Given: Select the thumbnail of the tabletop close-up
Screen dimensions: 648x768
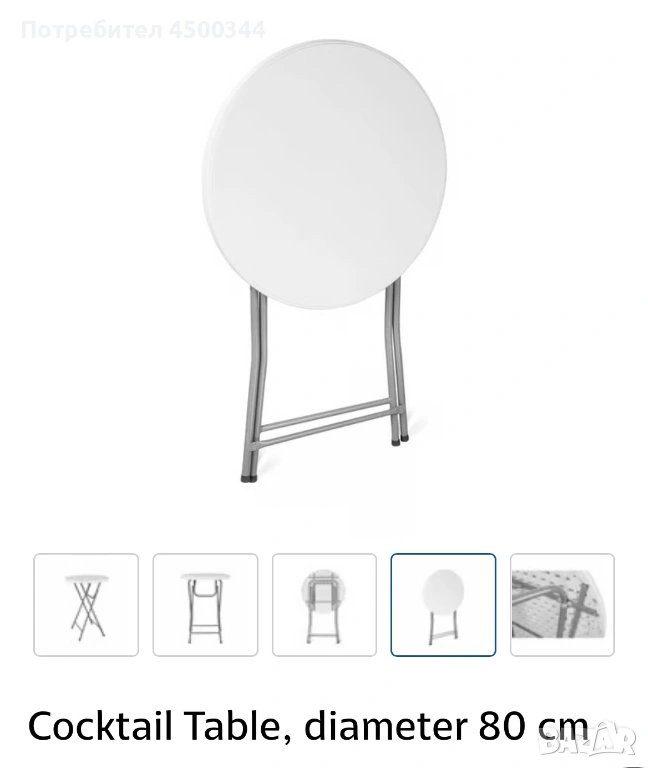Looking at the screenshot, I should 562,604.
